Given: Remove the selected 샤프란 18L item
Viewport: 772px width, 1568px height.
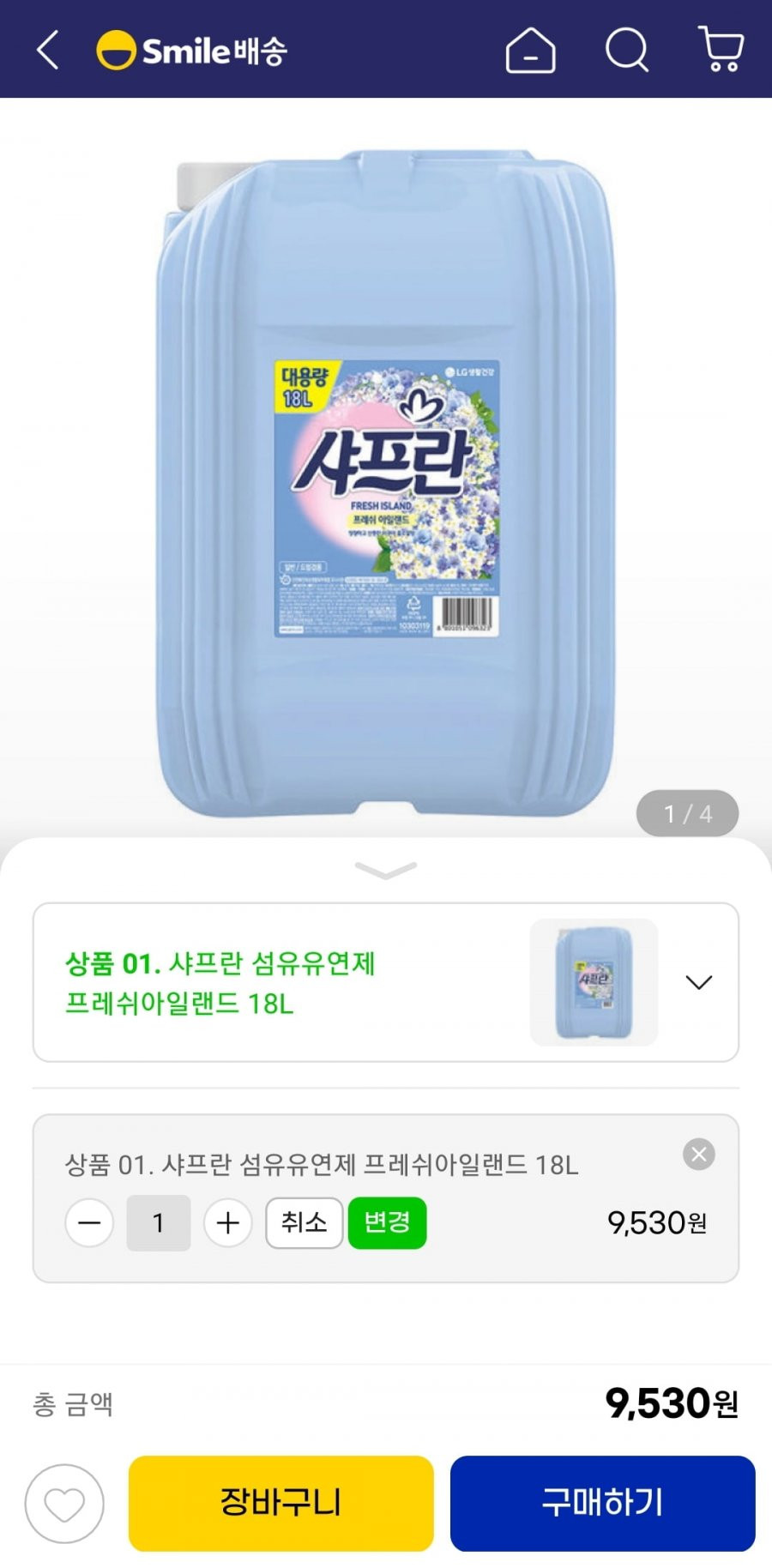Looking at the screenshot, I should pos(698,1155).
